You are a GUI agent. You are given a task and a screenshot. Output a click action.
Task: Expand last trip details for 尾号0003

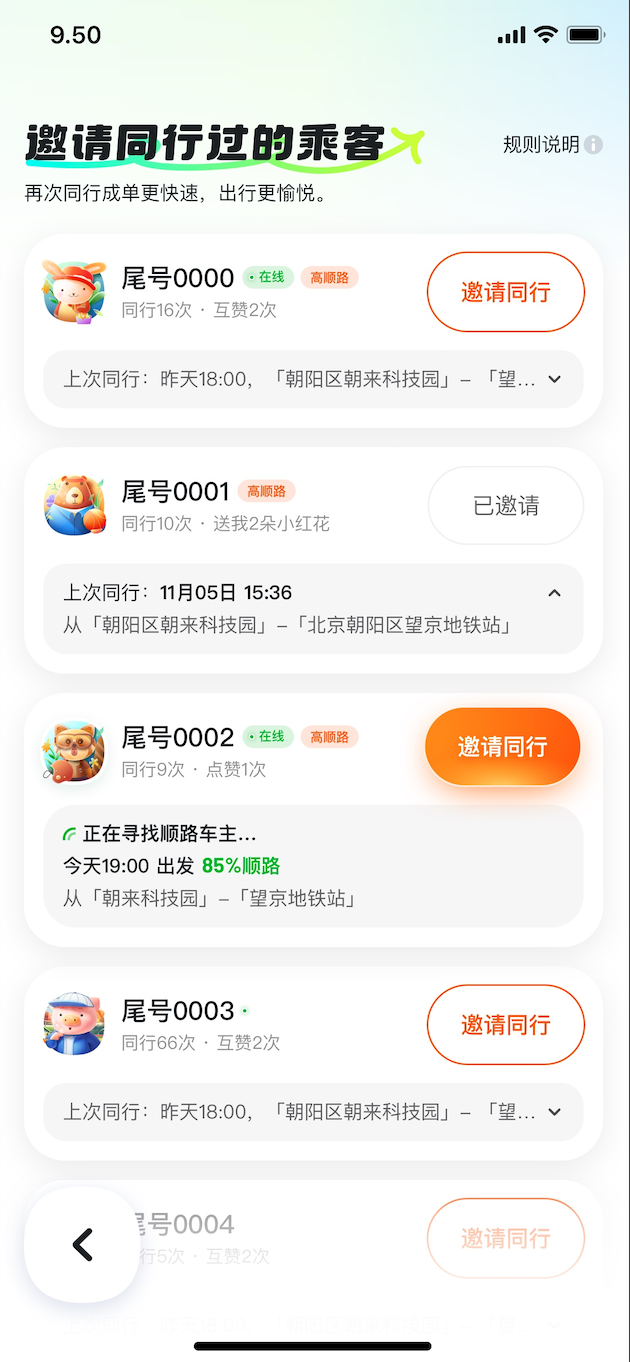pos(555,1112)
